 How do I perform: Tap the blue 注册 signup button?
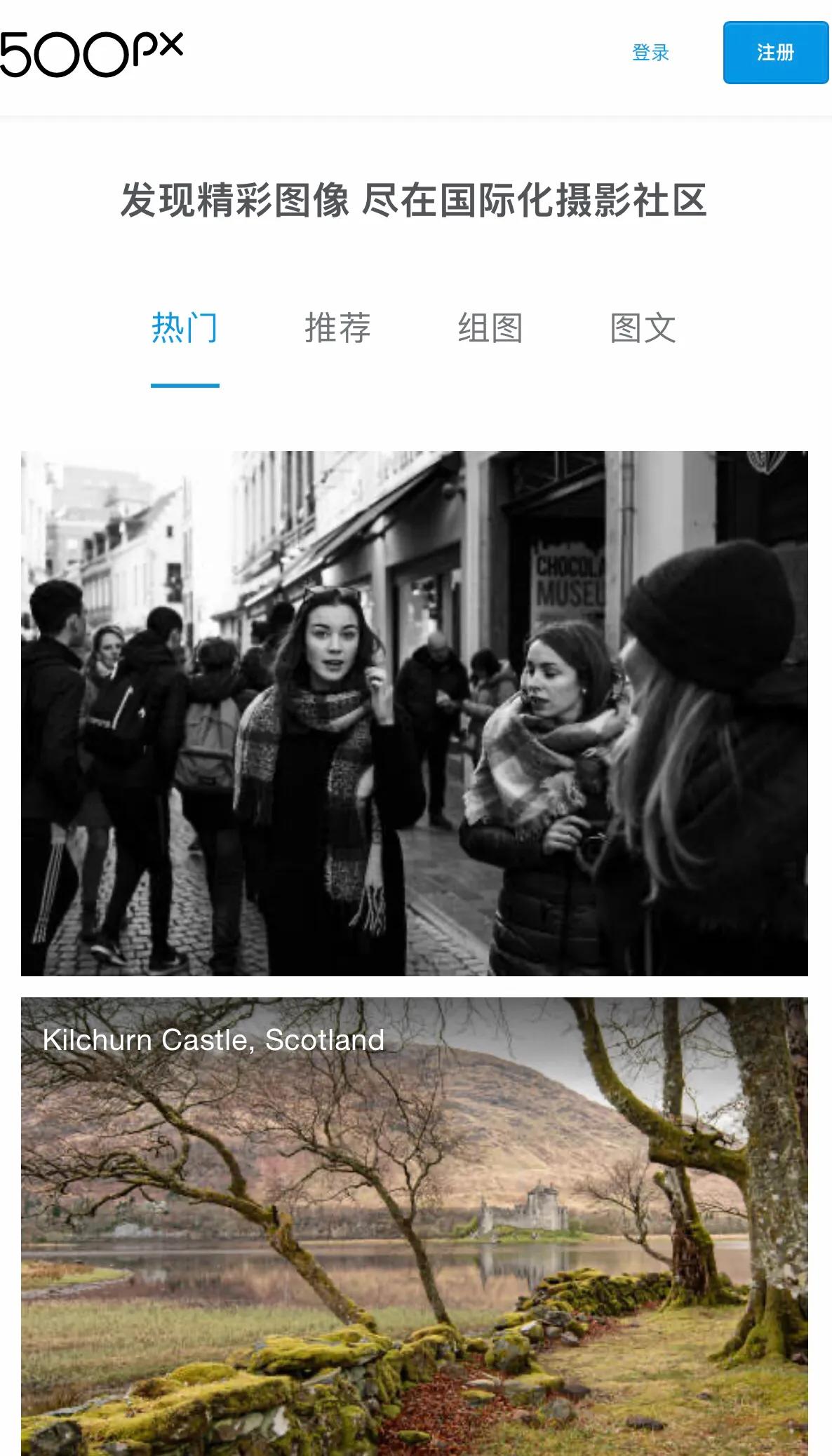[774, 53]
